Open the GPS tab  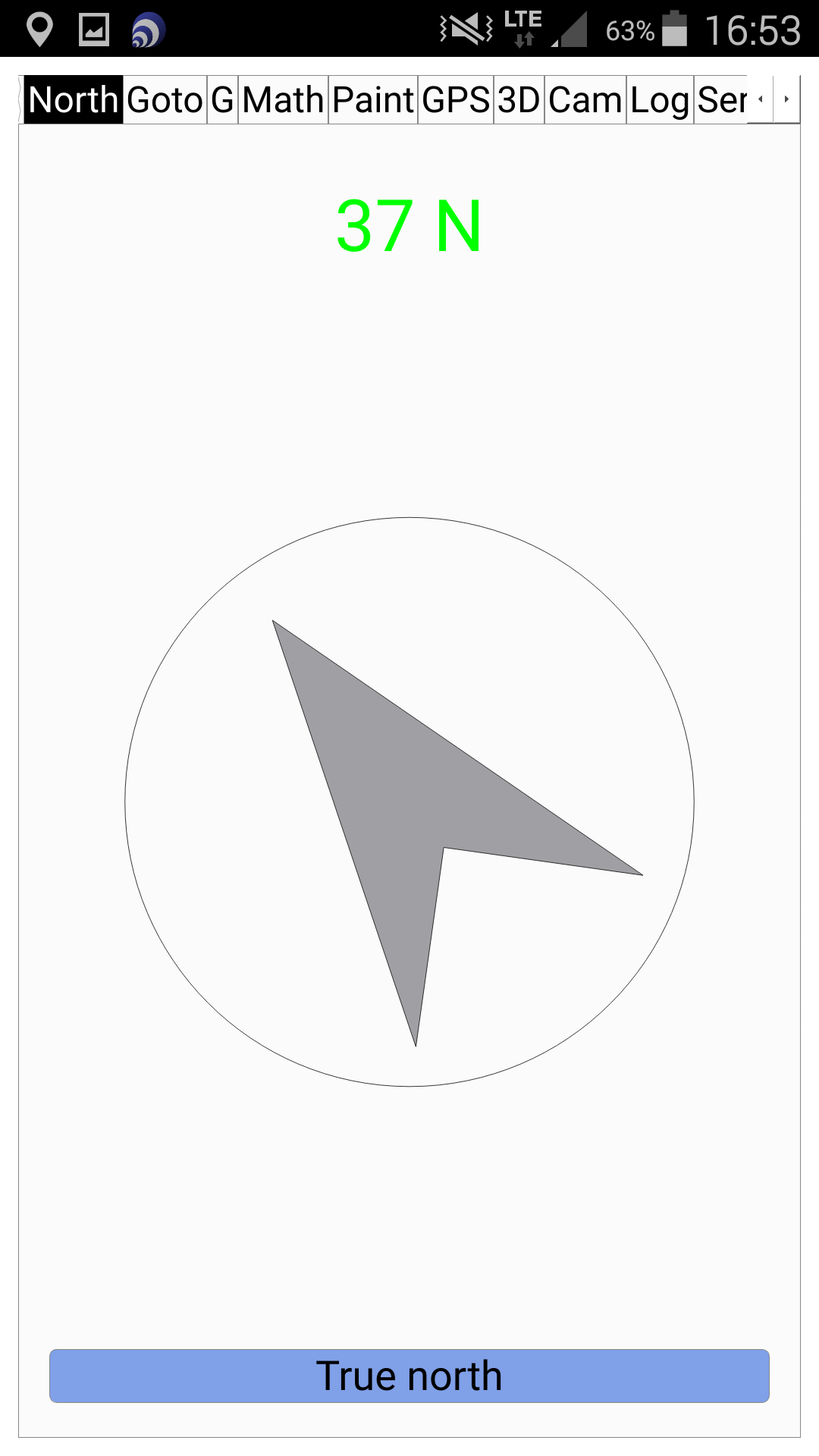pyautogui.click(x=456, y=99)
